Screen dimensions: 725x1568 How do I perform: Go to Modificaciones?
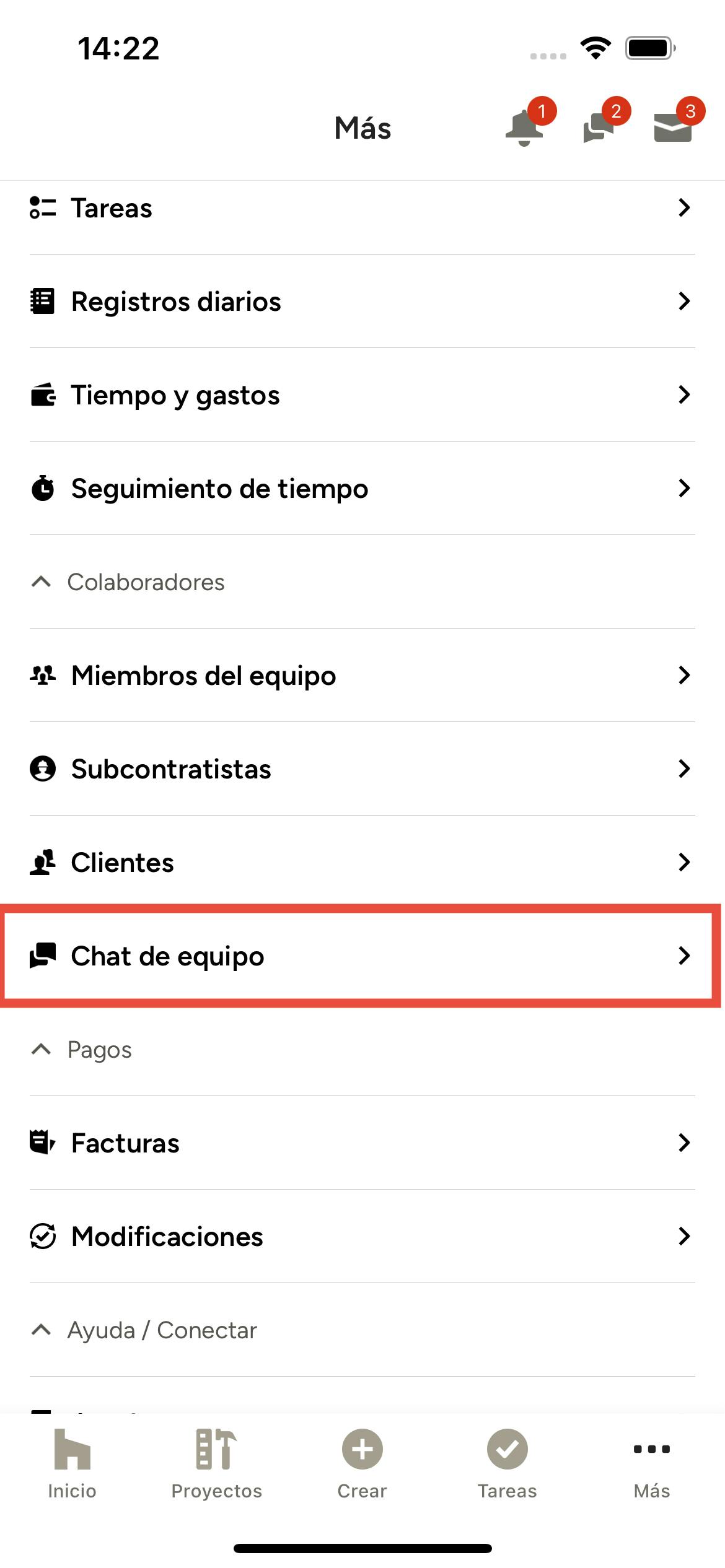tap(362, 1237)
